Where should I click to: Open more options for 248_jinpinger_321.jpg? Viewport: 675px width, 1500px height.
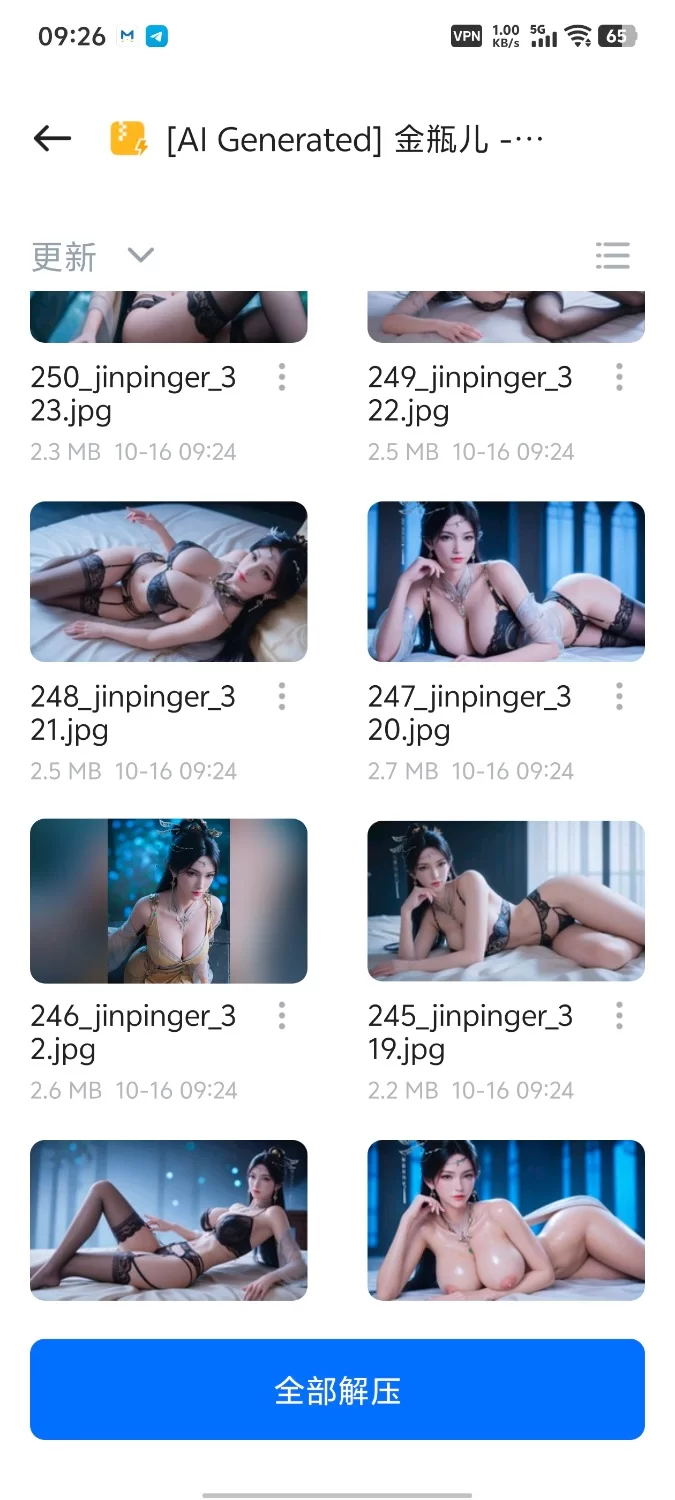tap(282, 696)
